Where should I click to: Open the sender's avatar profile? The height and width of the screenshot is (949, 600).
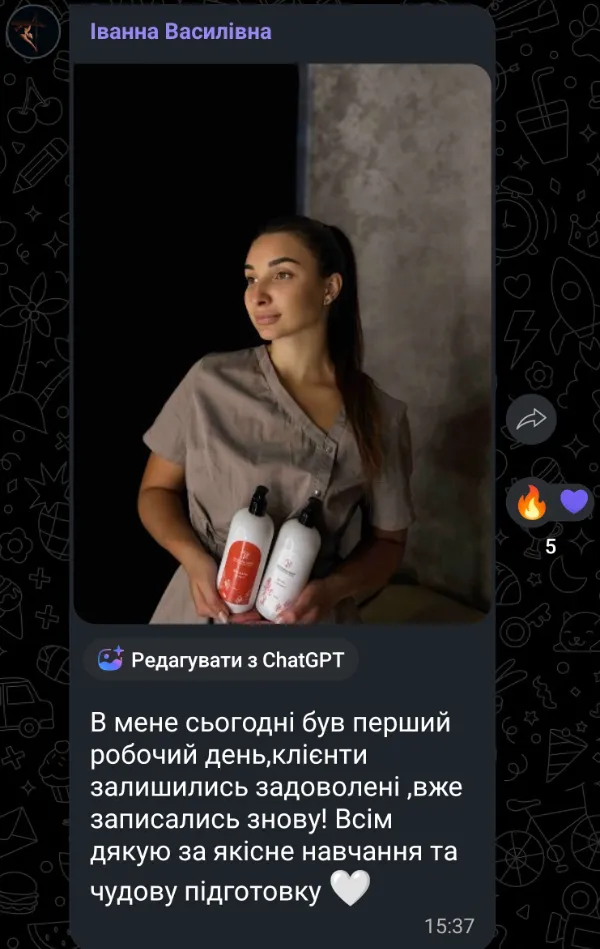tap(34, 31)
